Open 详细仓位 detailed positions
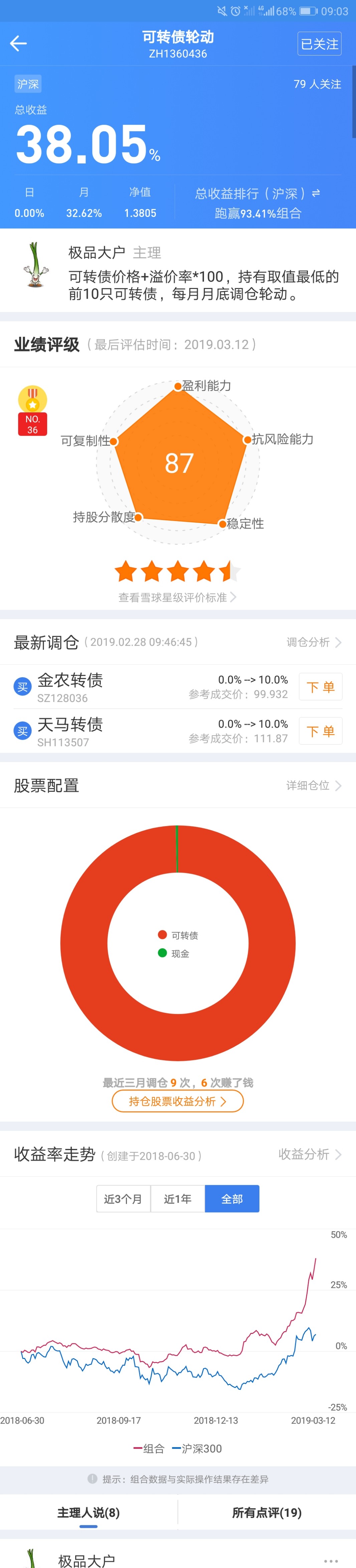Screen dimensions: 356x1568 coord(314,785)
